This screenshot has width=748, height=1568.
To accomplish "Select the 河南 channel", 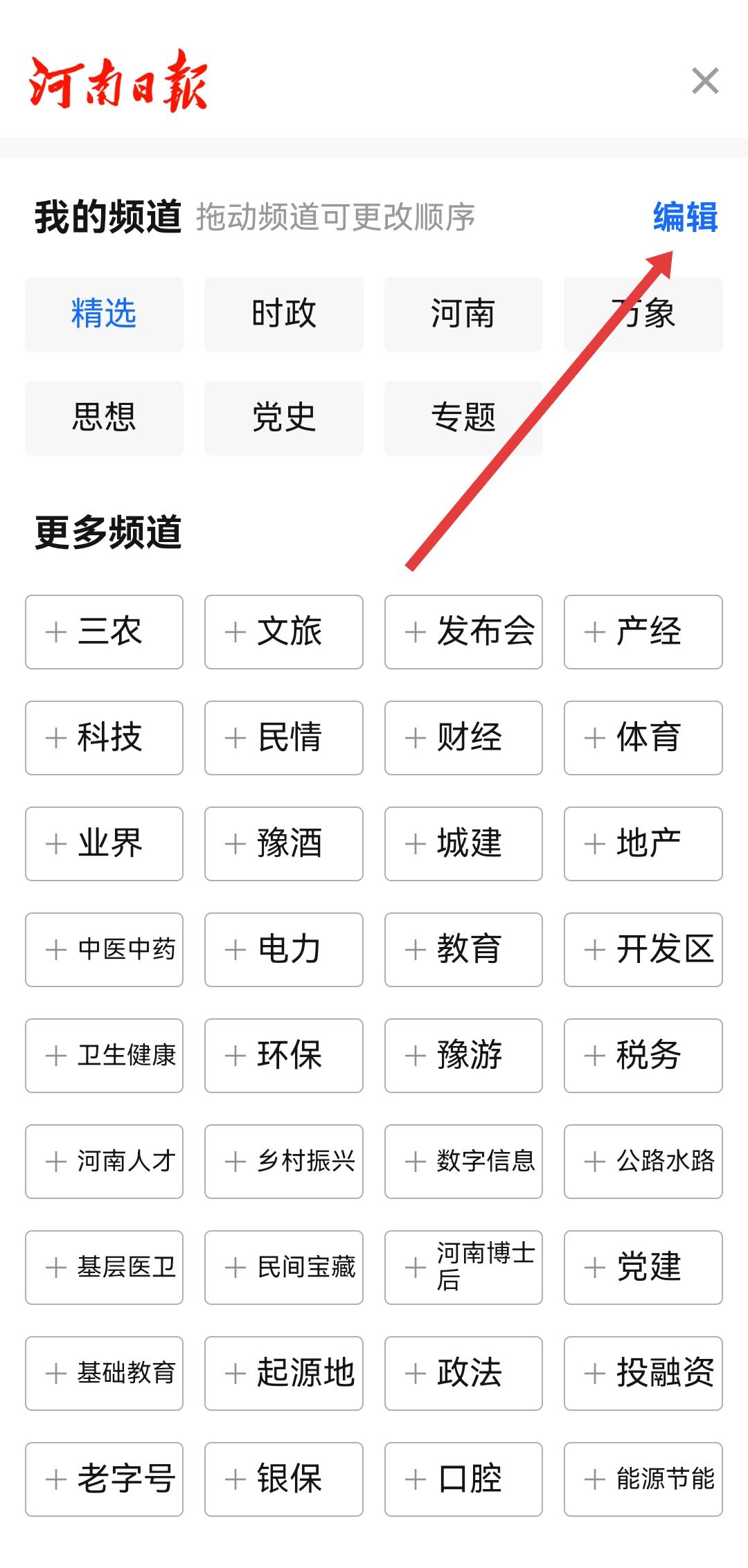I will coord(463,314).
